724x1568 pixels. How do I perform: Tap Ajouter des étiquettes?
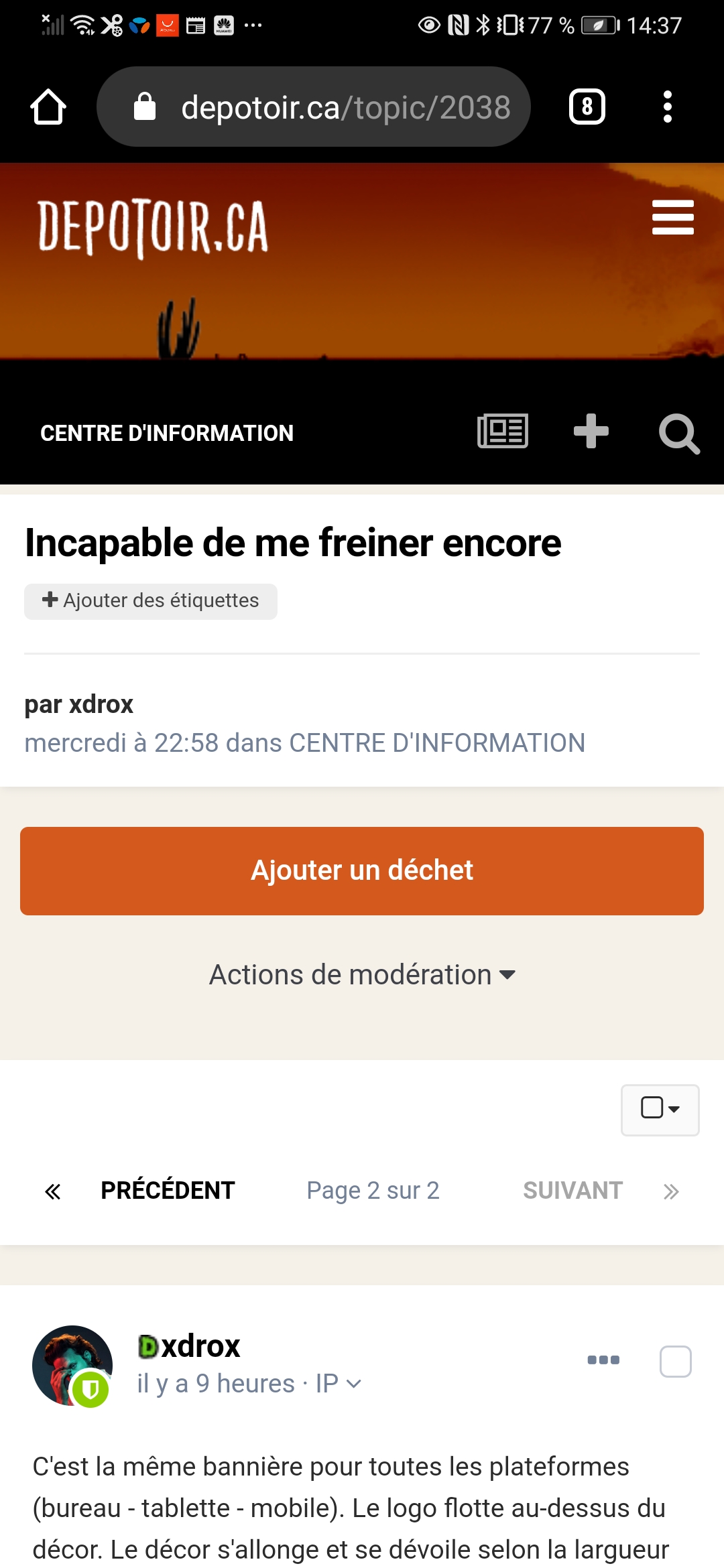coord(151,601)
